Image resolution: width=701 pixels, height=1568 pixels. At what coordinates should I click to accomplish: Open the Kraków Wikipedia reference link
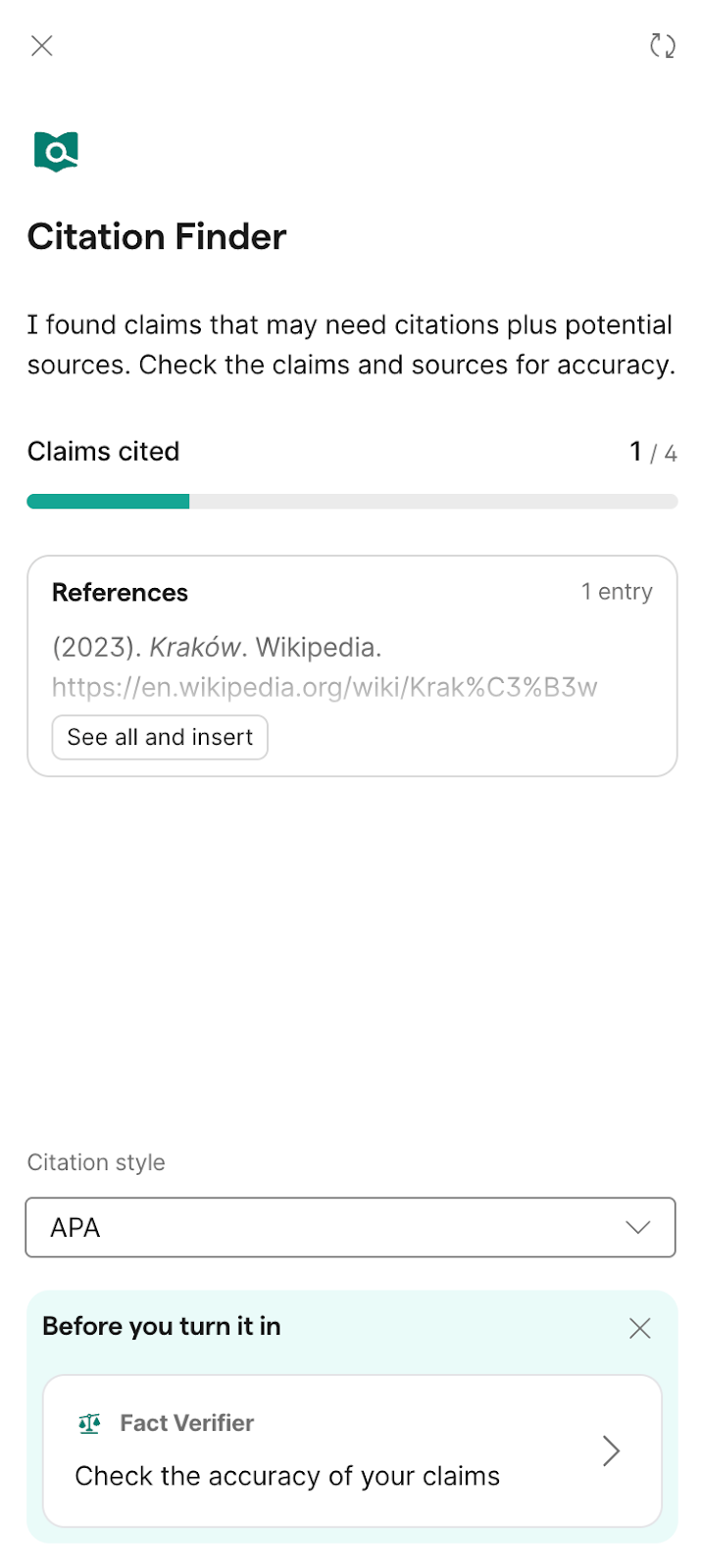pyautogui.click(x=325, y=687)
